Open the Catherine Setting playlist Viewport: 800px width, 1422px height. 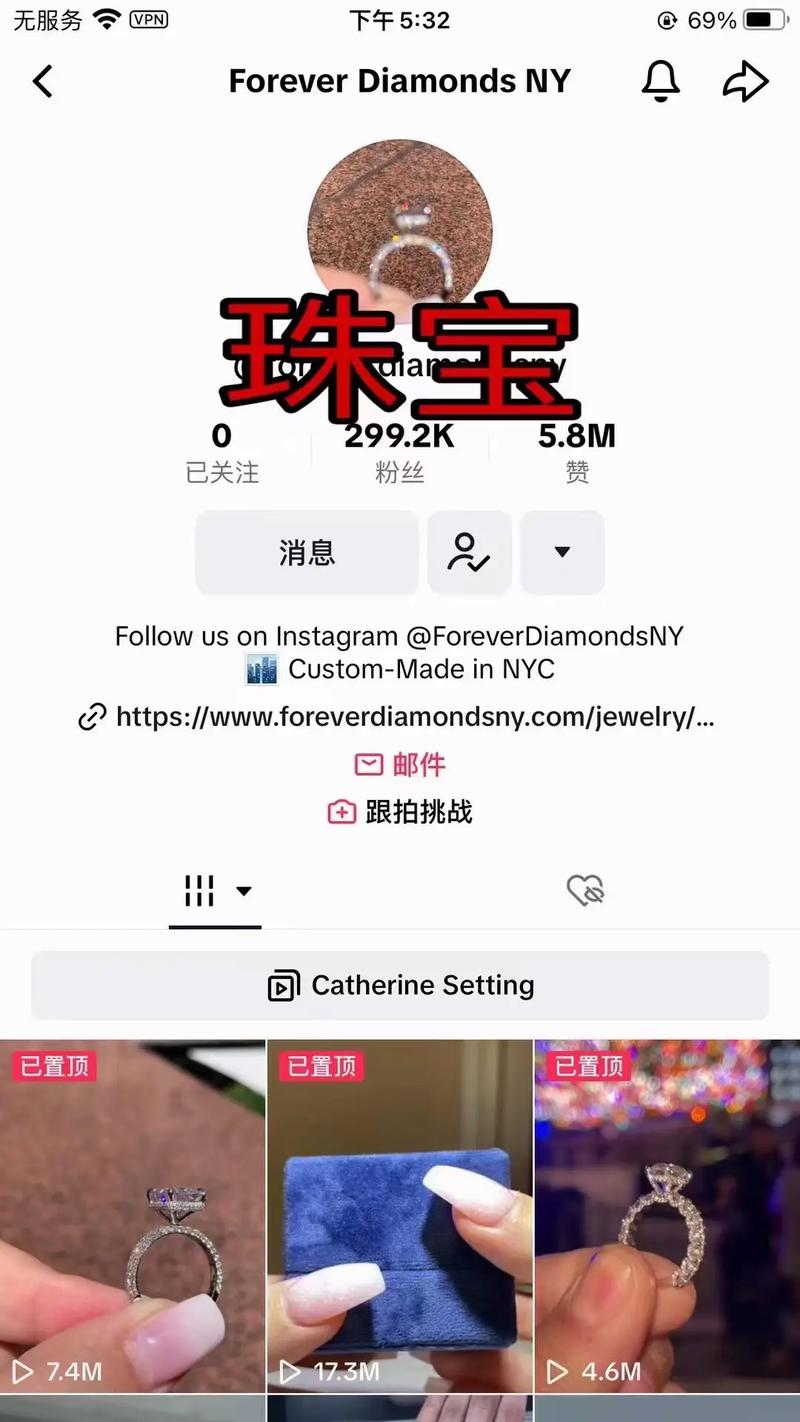click(x=399, y=985)
